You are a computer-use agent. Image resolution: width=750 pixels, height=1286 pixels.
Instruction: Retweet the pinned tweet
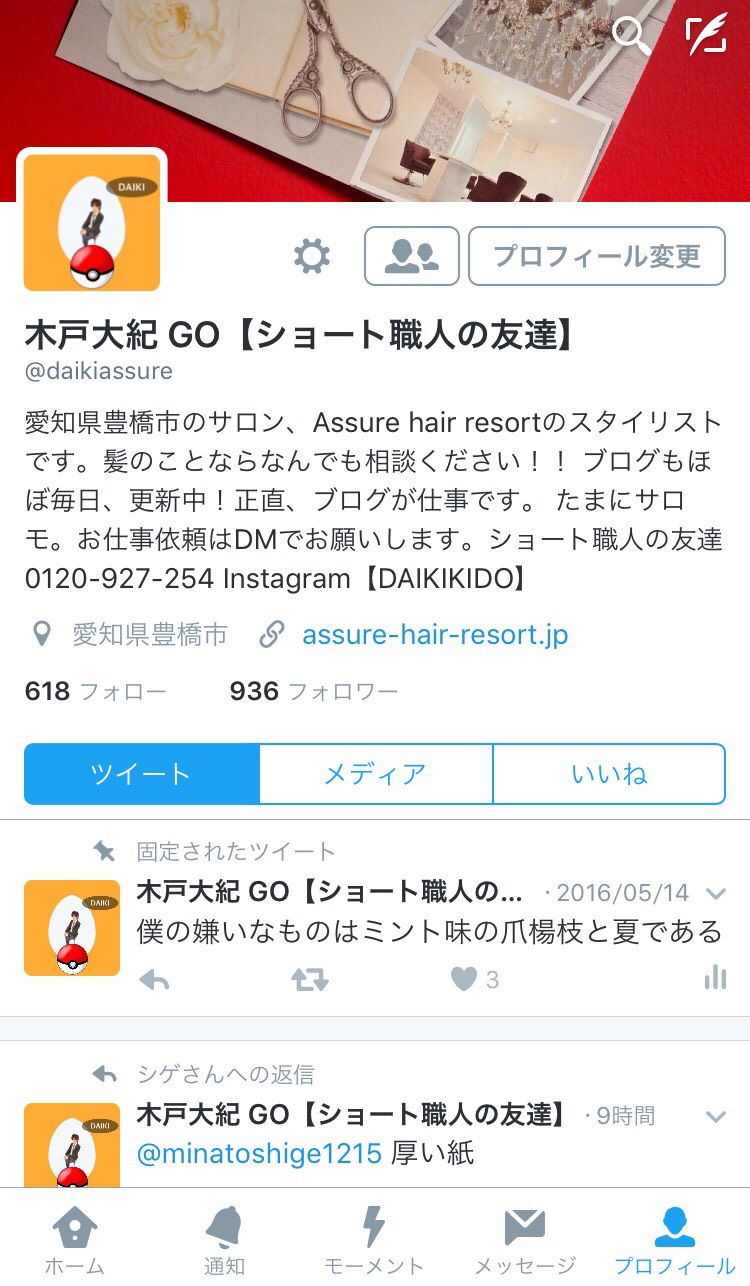click(309, 980)
